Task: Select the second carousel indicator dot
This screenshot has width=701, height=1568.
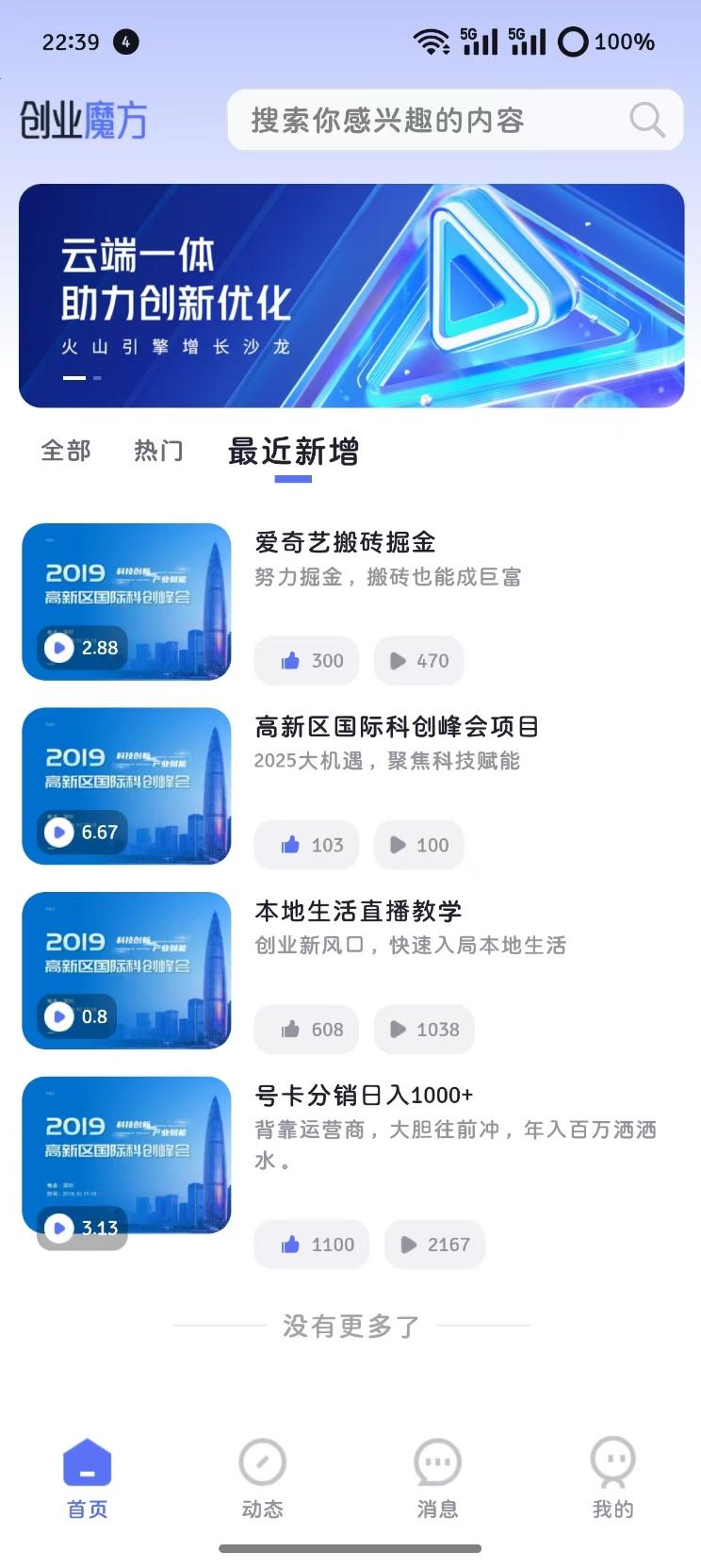Action: [96, 376]
